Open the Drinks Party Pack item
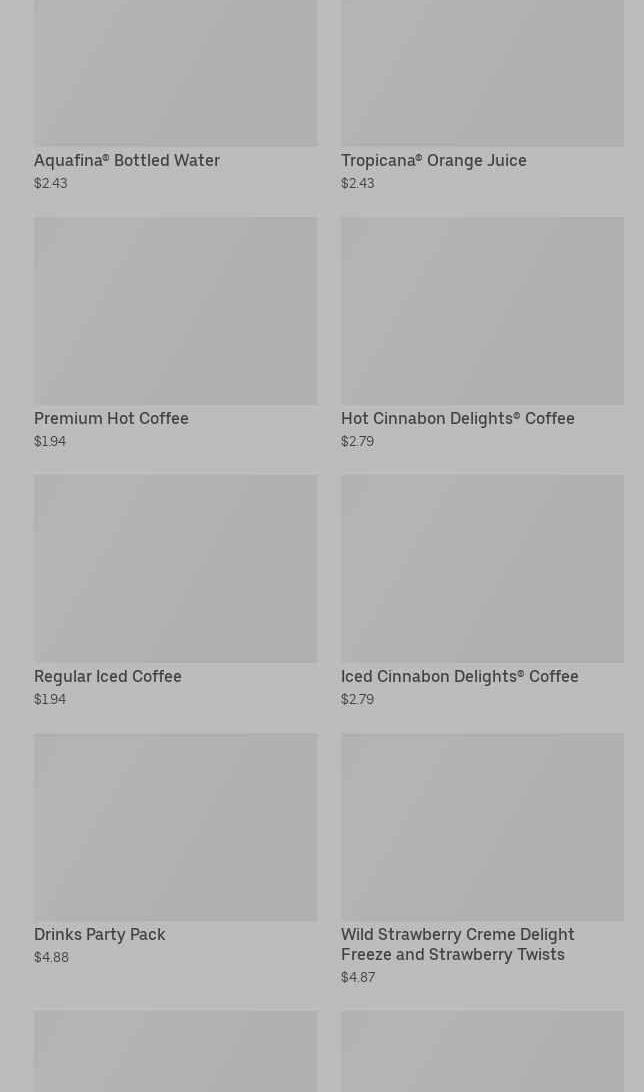 coord(175,850)
